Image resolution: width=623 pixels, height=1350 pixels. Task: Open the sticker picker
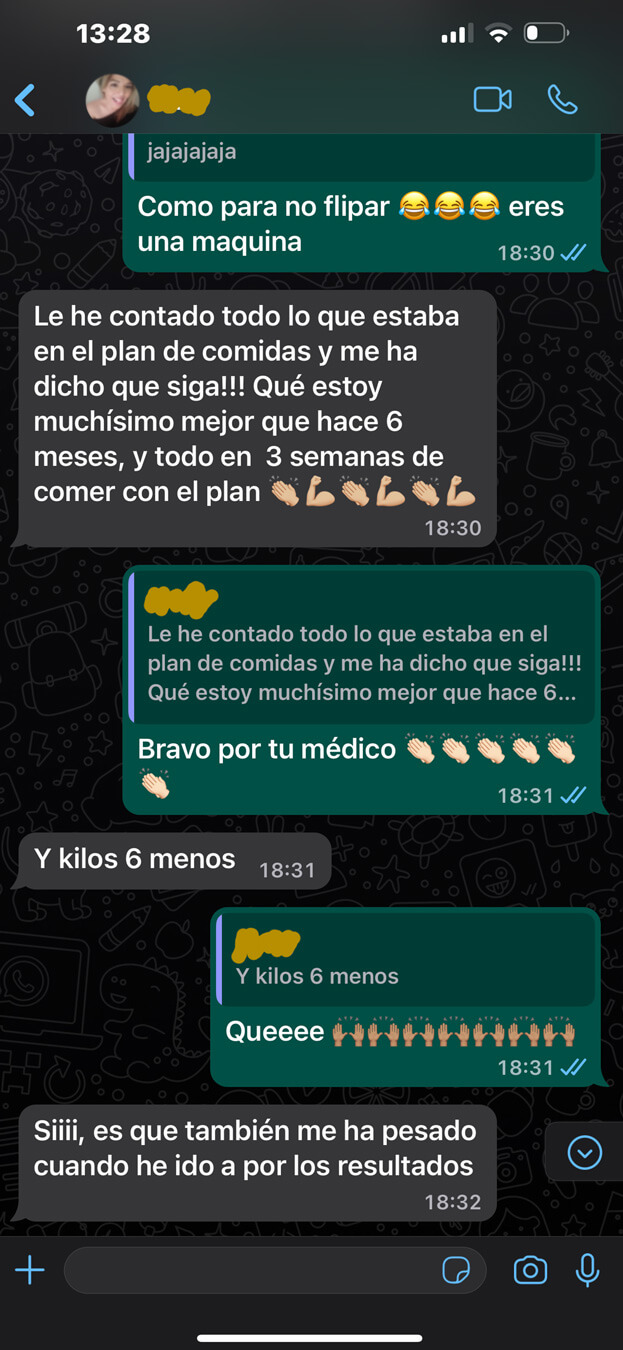tap(456, 1271)
